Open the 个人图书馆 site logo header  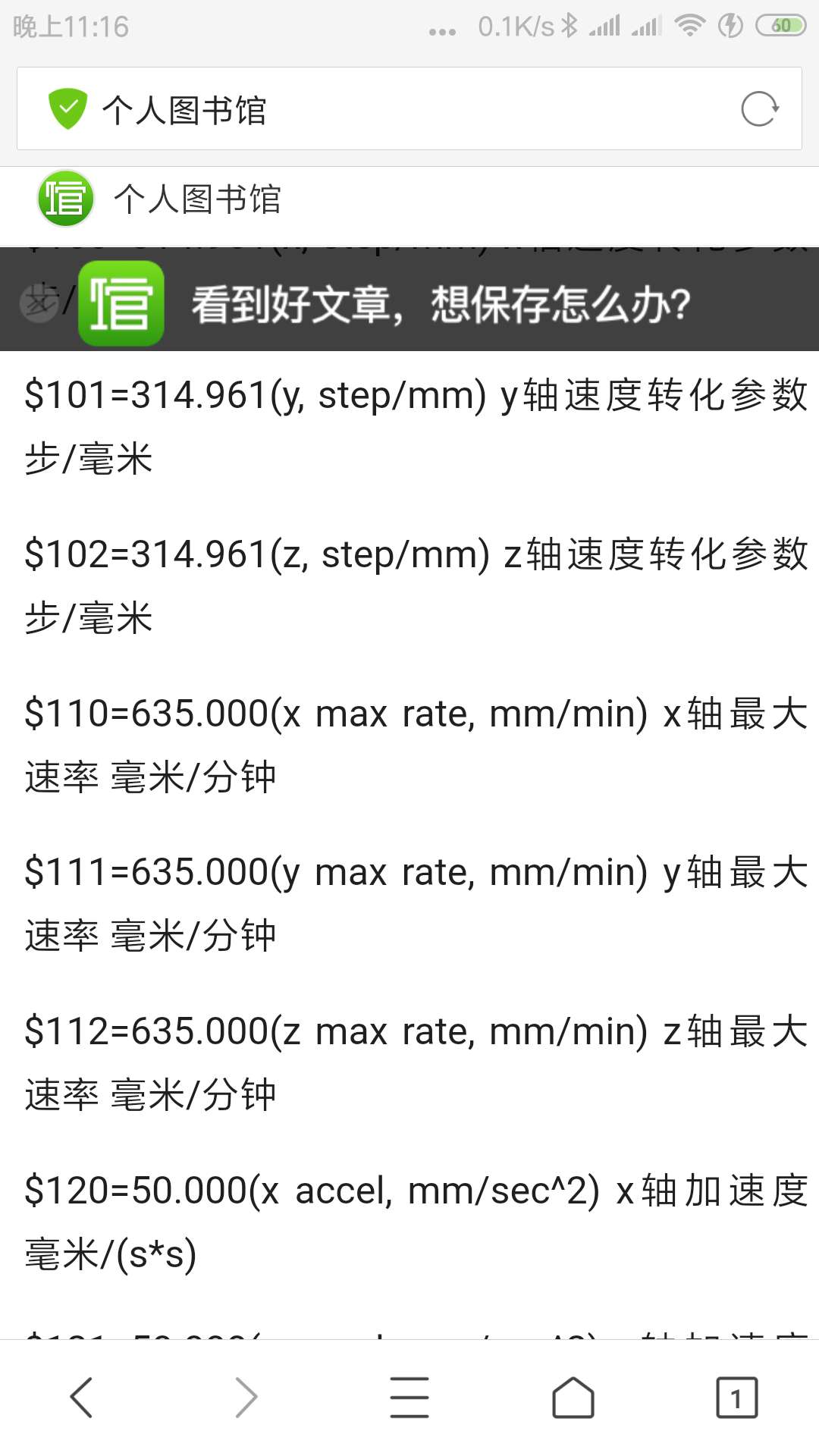point(160,199)
